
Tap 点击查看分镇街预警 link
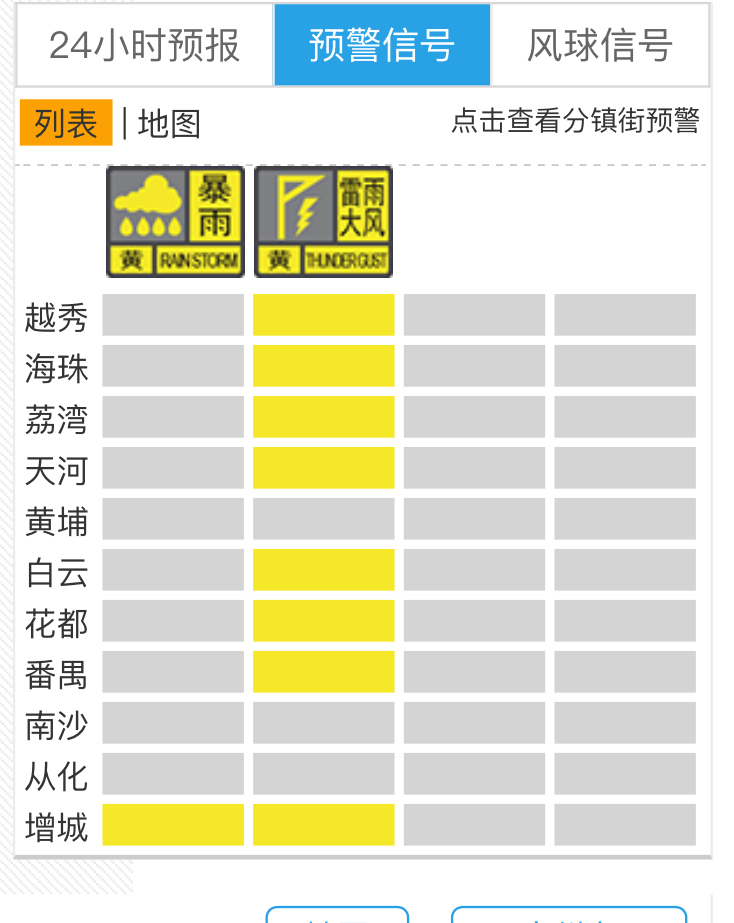click(x=575, y=121)
